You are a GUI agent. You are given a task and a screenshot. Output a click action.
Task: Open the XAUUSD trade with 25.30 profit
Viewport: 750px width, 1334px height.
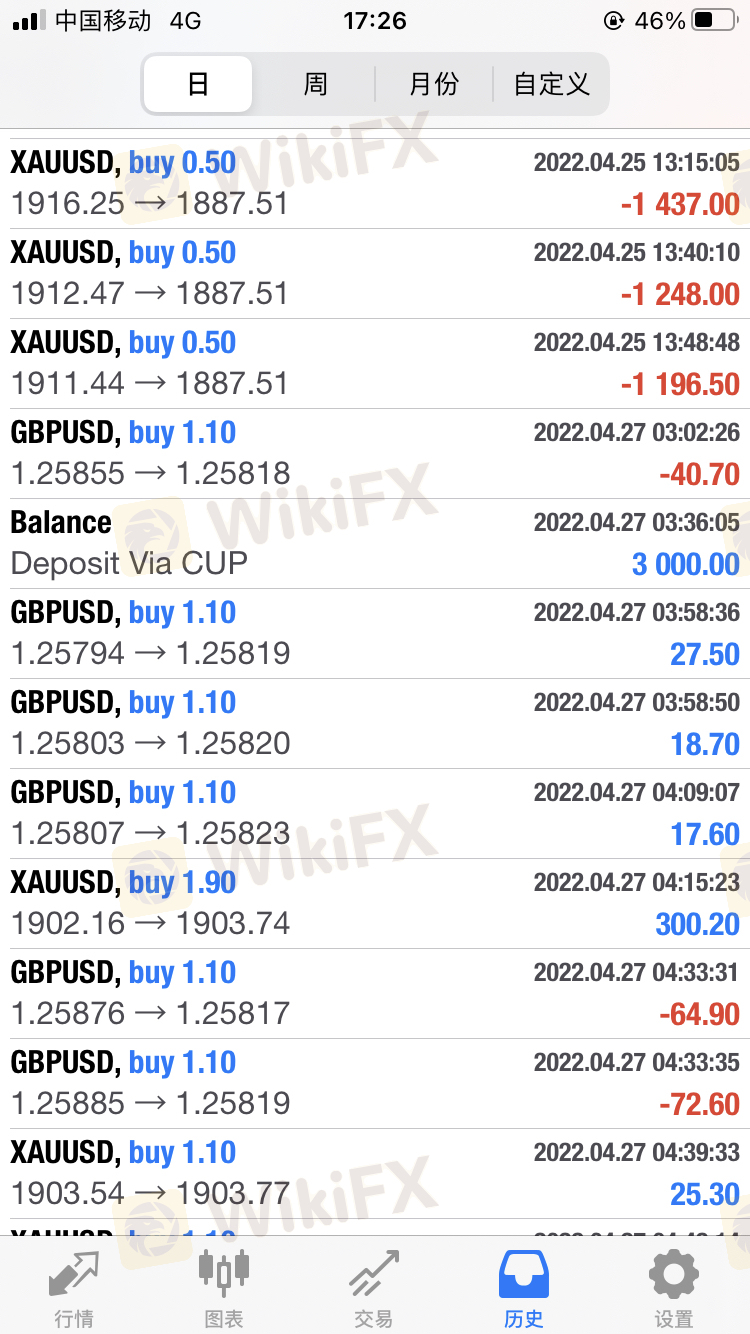click(375, 1174)
